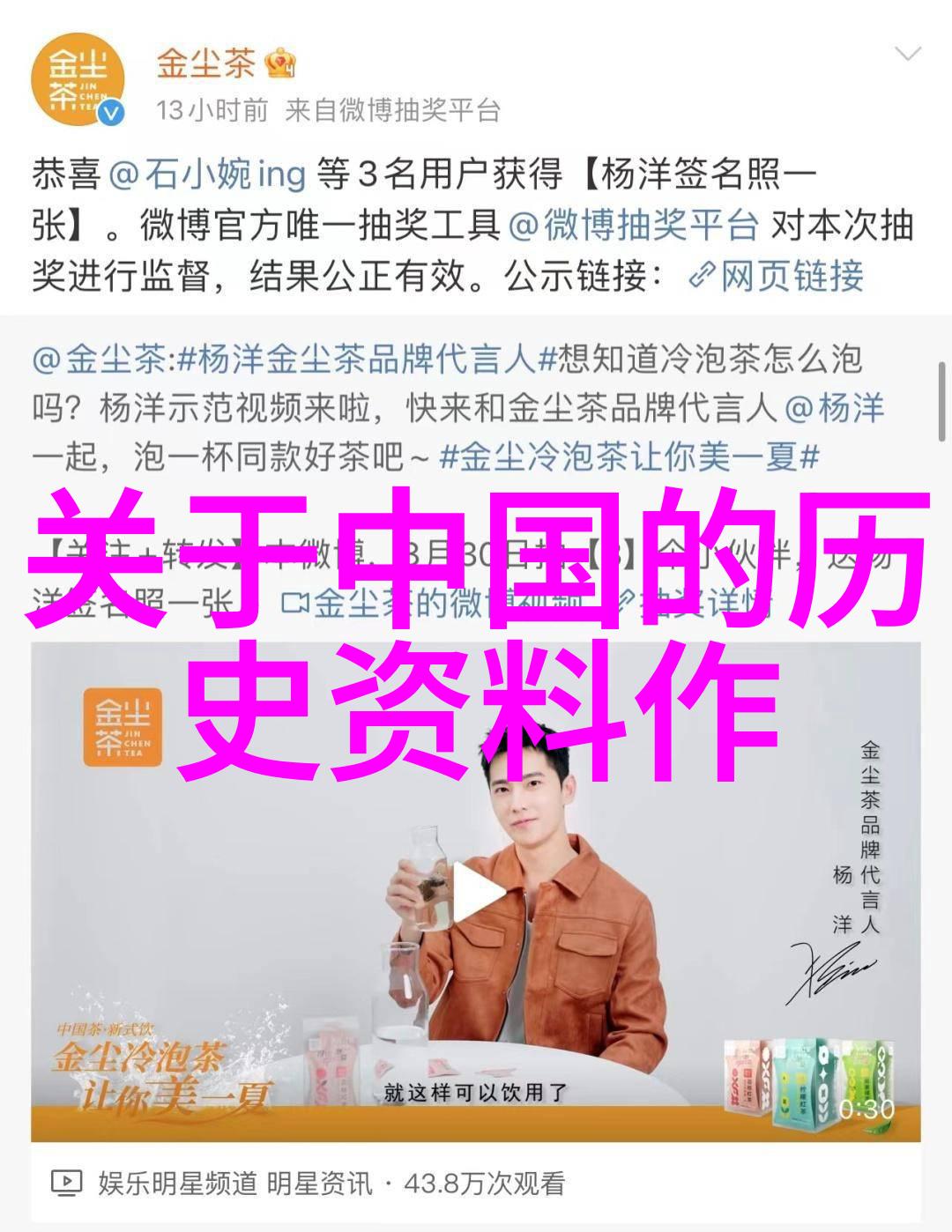Open the @微博抽奖平台 mention link
This screenshot has height=1232, width=952.
(633, 226)
